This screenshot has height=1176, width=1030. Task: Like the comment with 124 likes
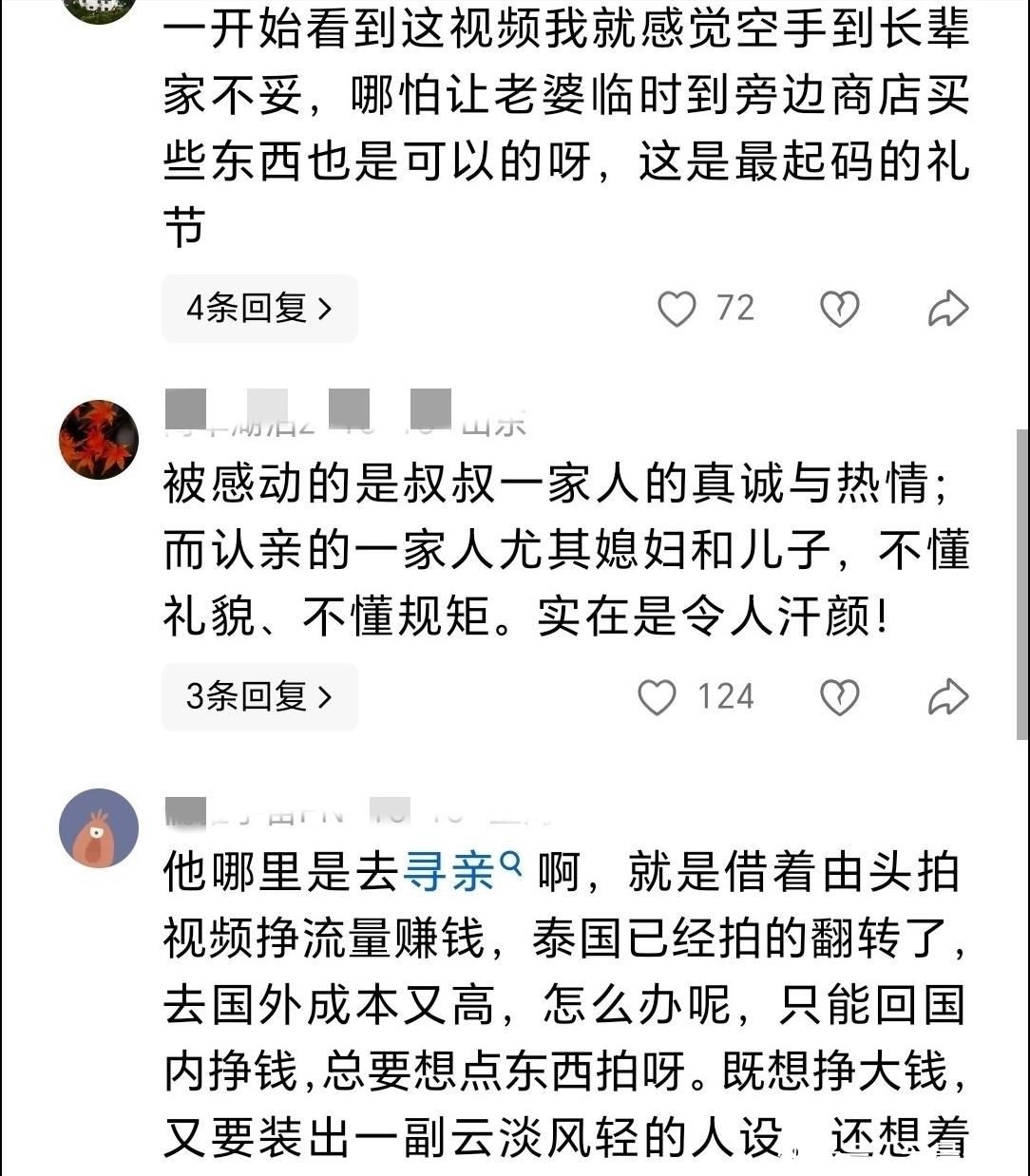tap(657, 697)
